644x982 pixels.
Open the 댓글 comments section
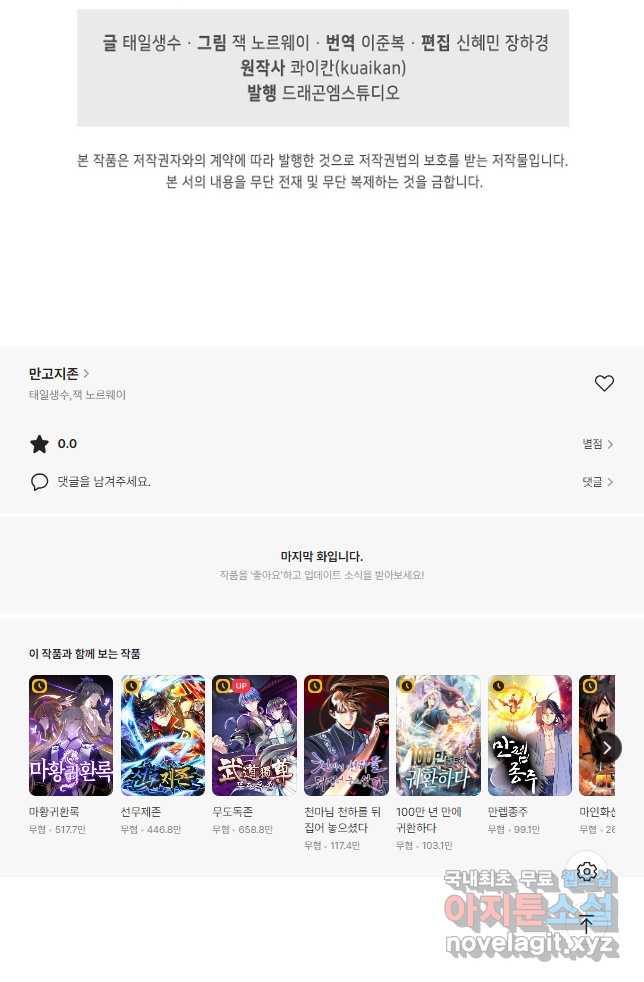coord(598,482)
